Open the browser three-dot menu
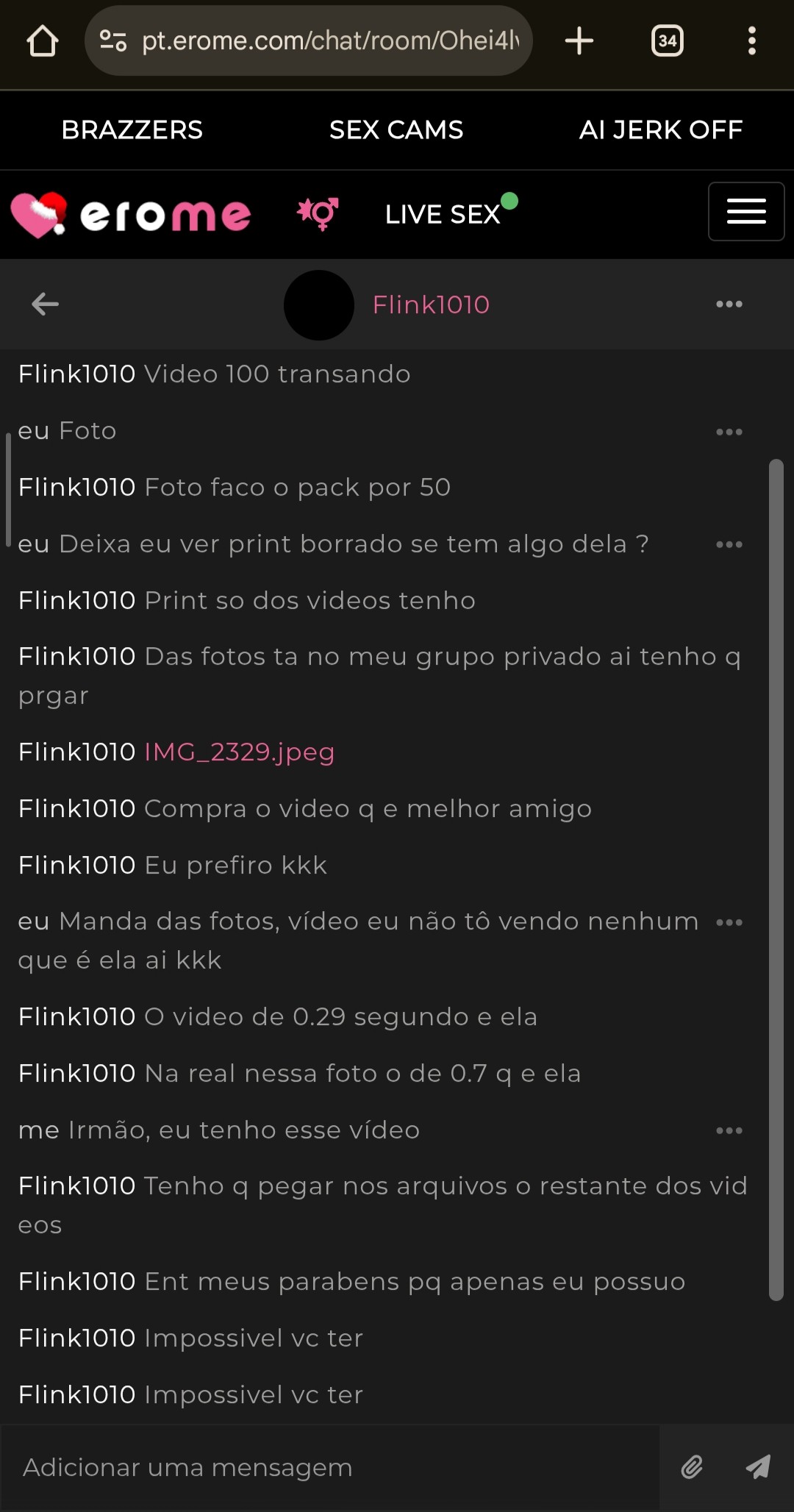Image resolution: width=794 pixels, height=1512 pixels. (751, 40)
